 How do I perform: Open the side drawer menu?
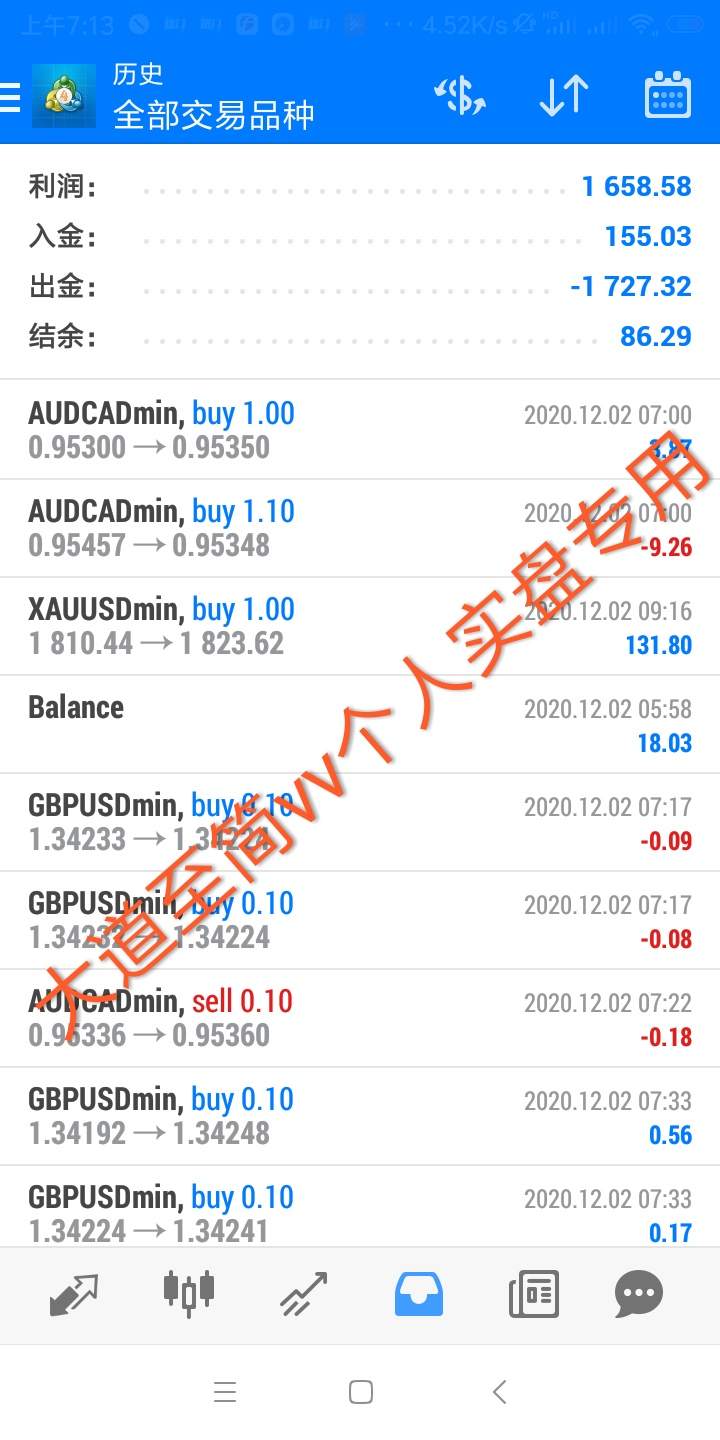coord(9,97)
